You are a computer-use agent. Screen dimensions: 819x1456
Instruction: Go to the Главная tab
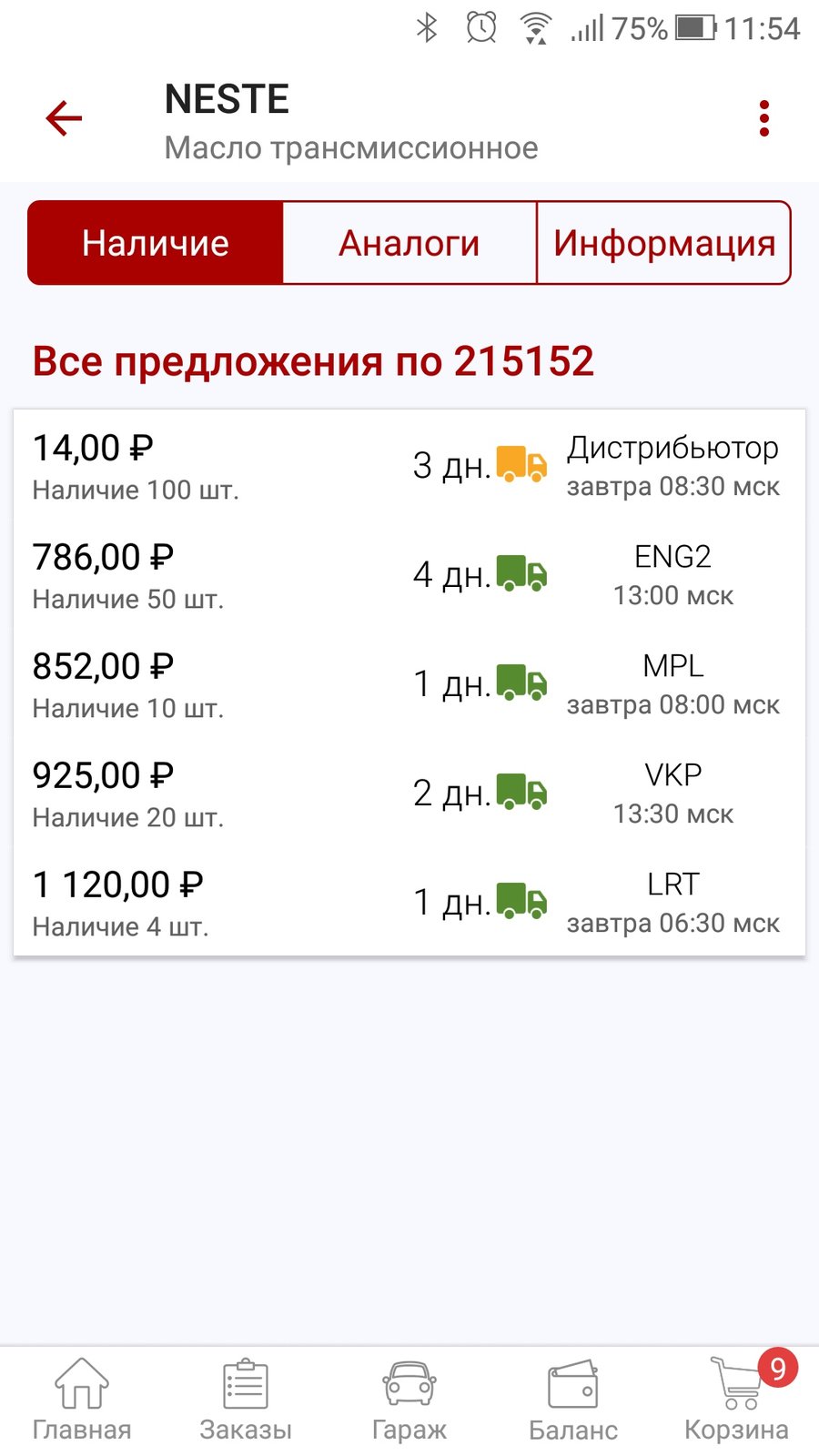82,1400
